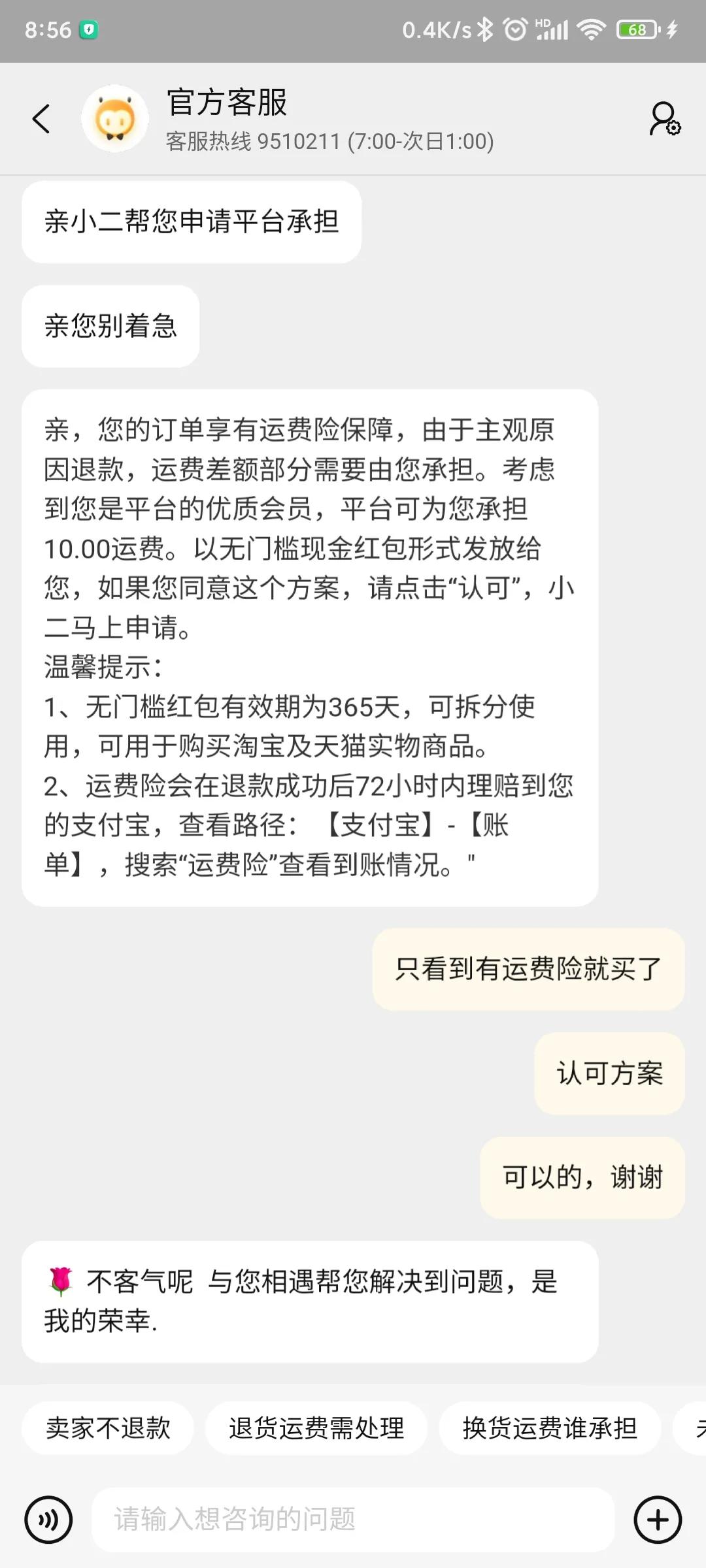Image resolution: width=706 pixels, height=1568 pixels.
Task: Select quick reply 退货运费需处理
Action: point(316,1427)
